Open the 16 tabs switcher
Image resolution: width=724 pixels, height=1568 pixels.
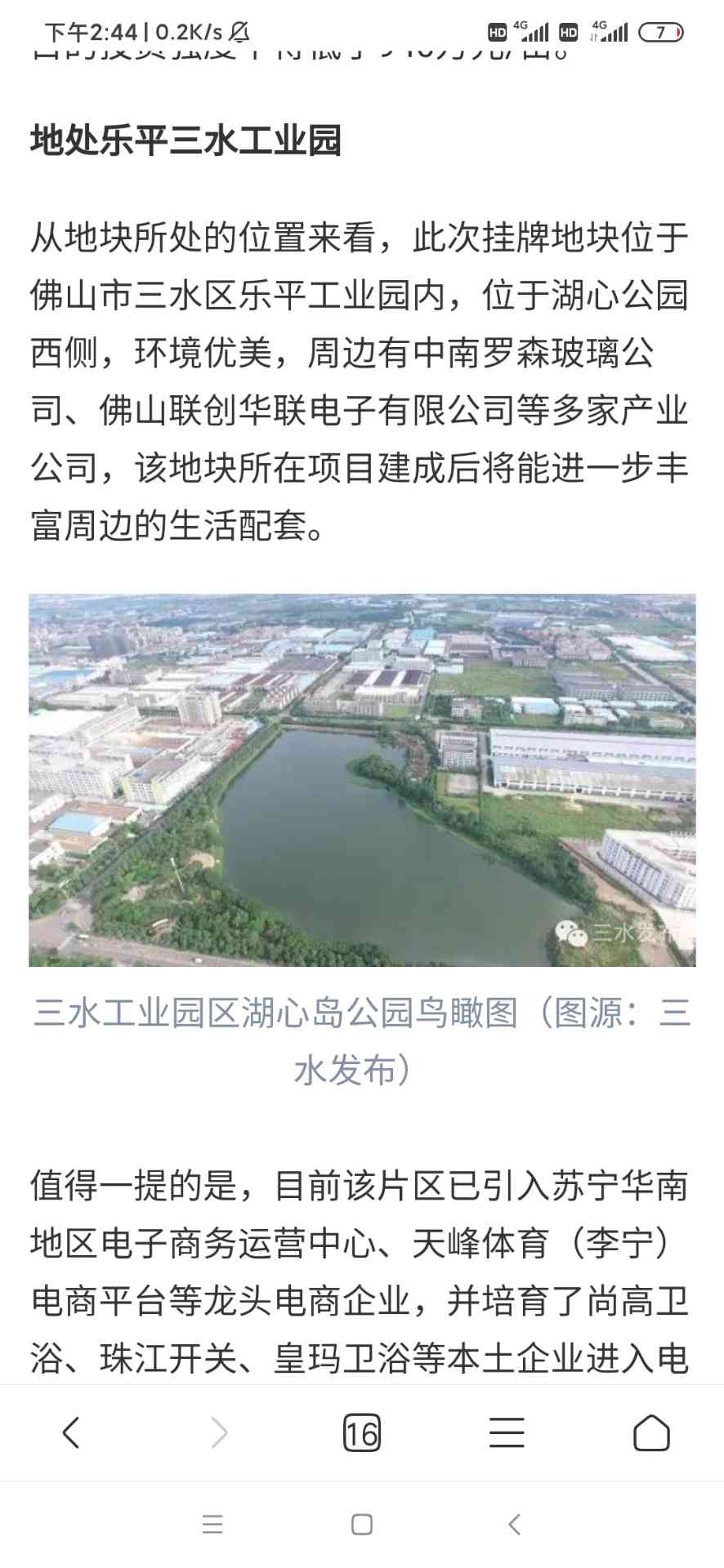point(362,1433)
